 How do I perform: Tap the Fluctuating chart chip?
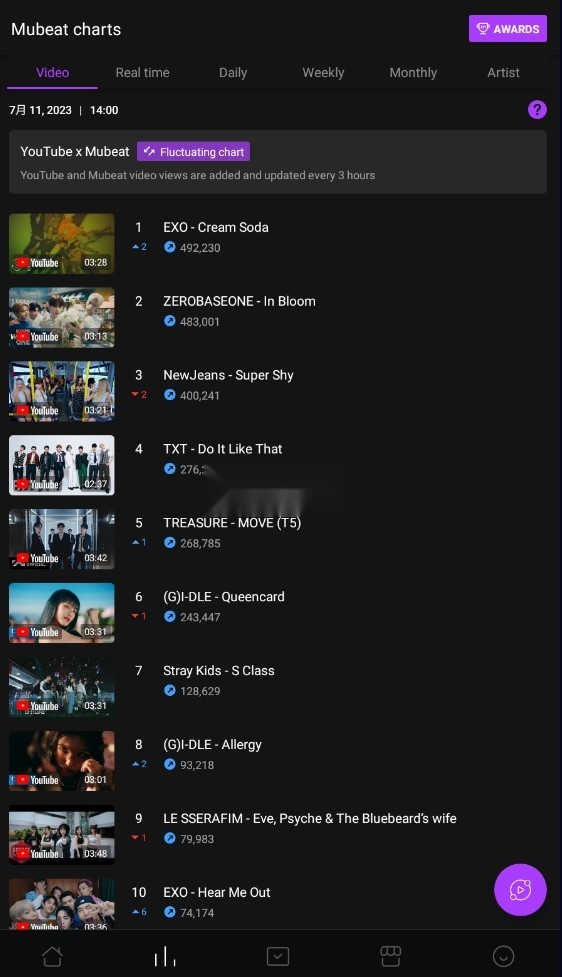point(194,151)
